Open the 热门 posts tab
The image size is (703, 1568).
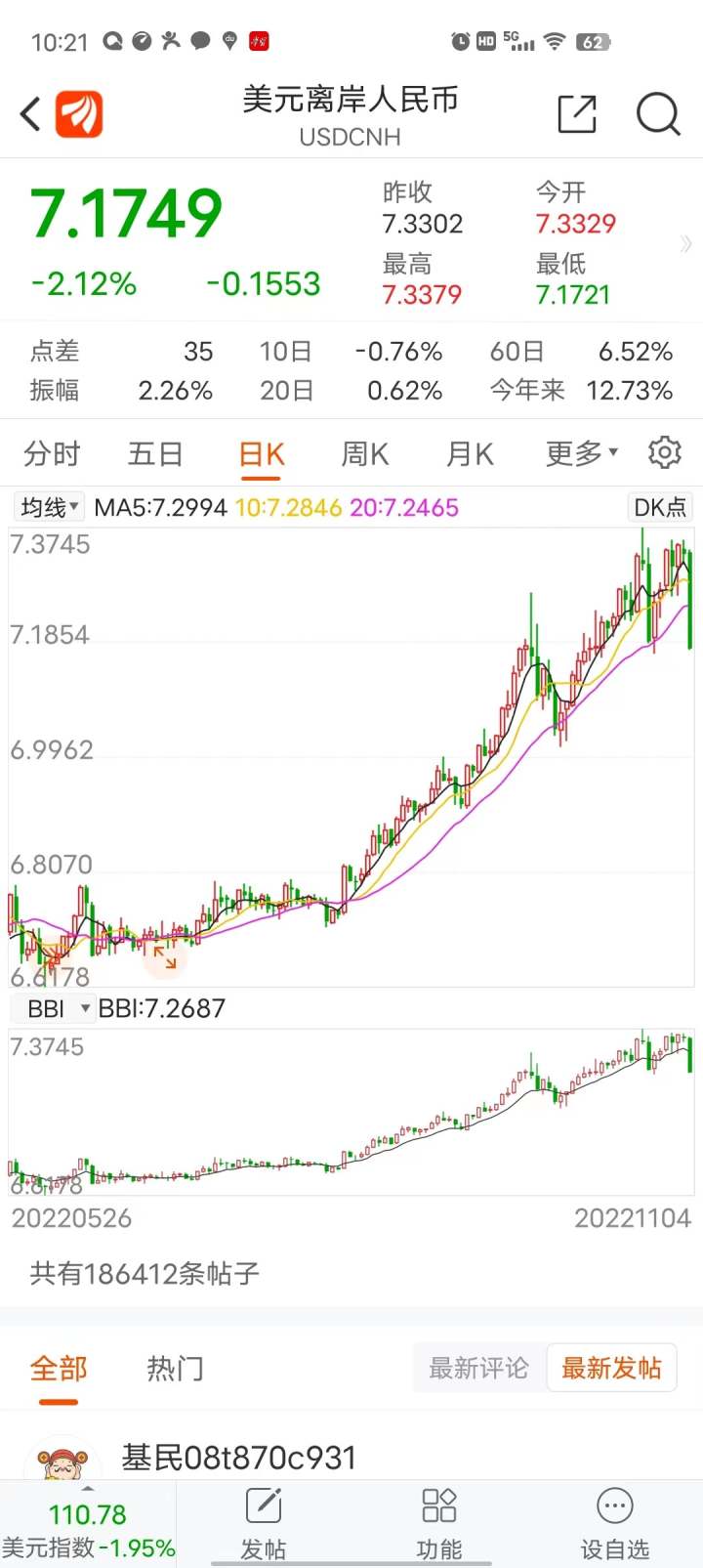click(174, 1368)
